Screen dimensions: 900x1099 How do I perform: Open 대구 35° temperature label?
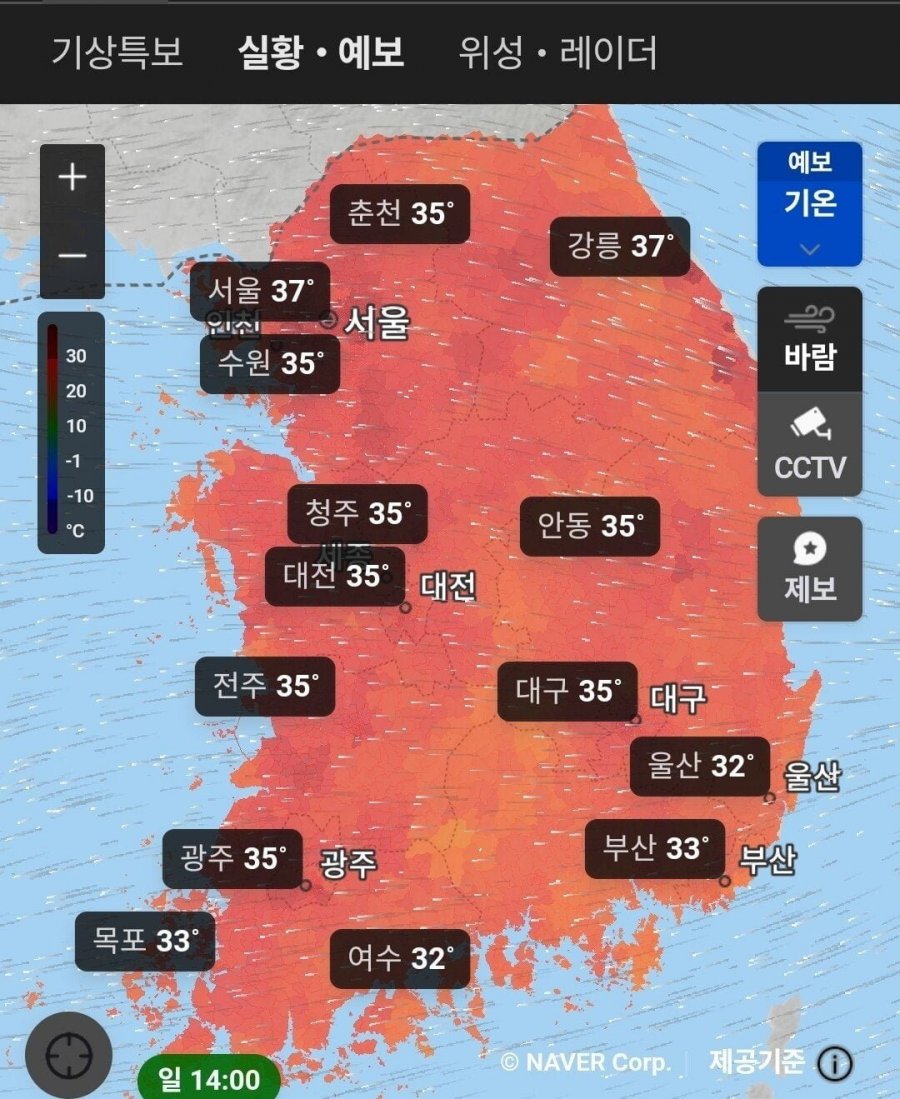point(568,691)
